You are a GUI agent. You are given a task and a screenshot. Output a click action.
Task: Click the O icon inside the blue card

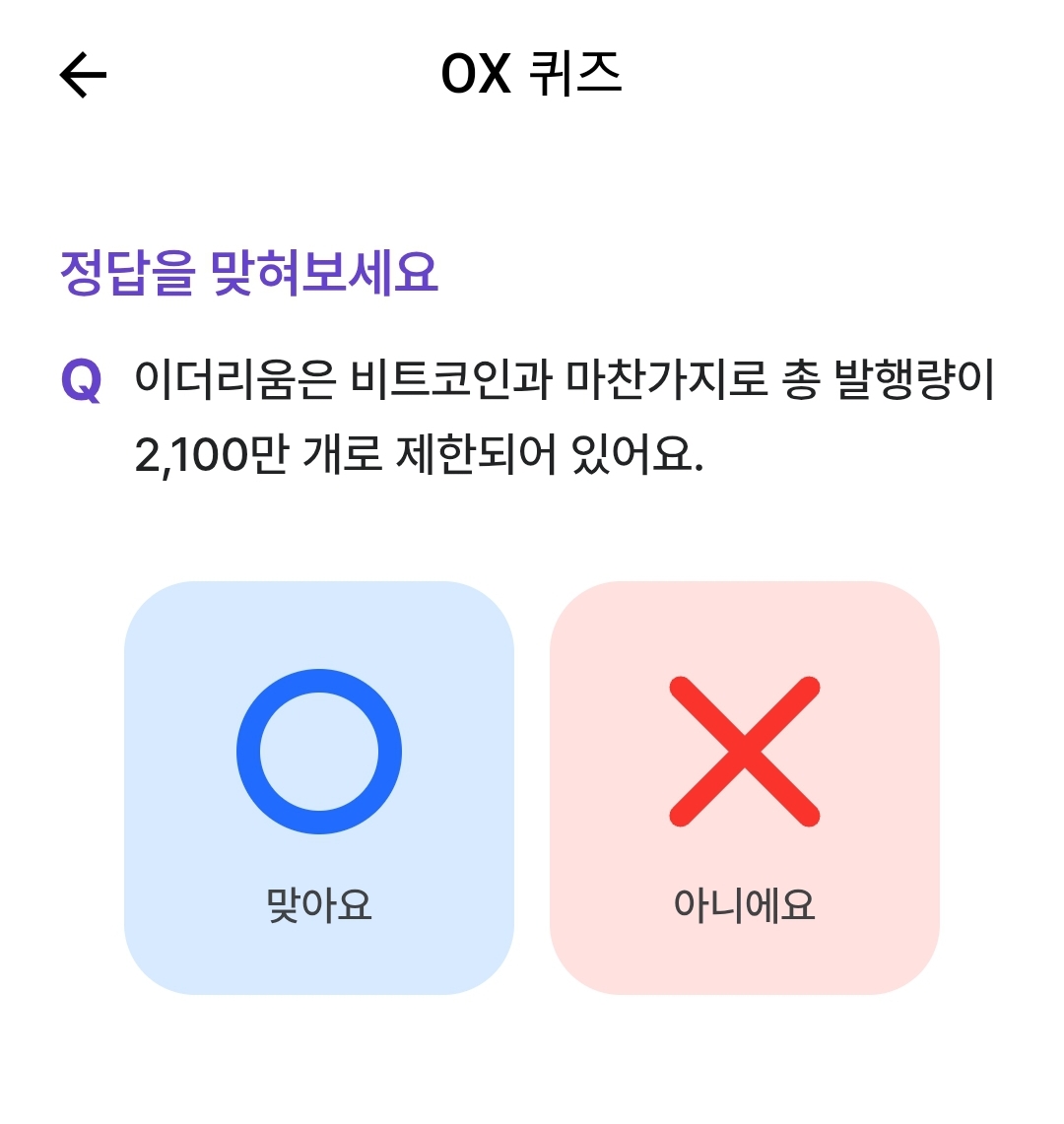pos(317,752)
